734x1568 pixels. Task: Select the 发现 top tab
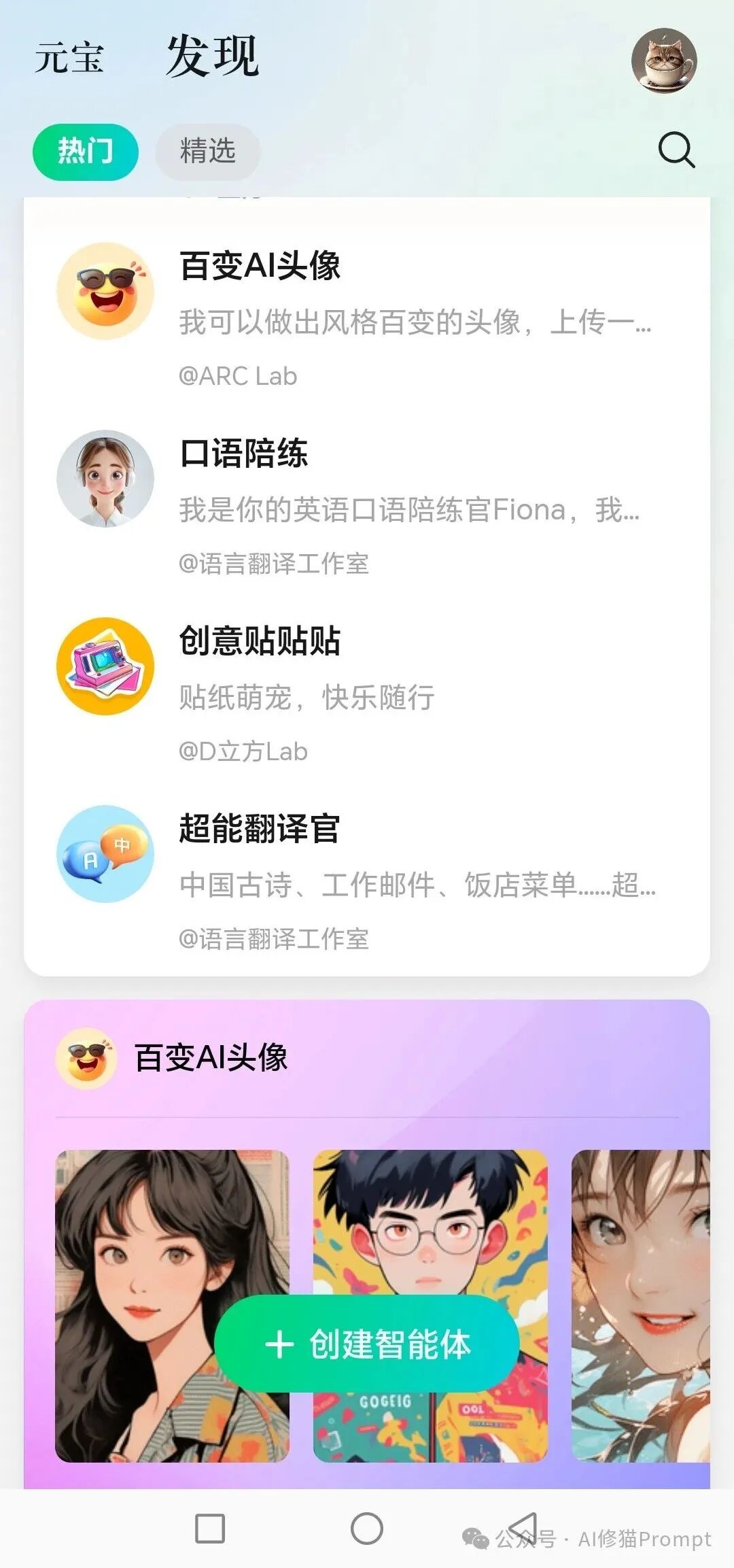[x=213, y=56]
